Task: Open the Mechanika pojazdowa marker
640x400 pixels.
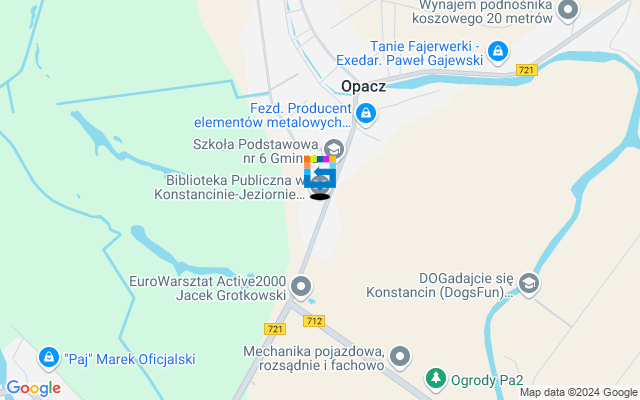Action: click(401, 356)
